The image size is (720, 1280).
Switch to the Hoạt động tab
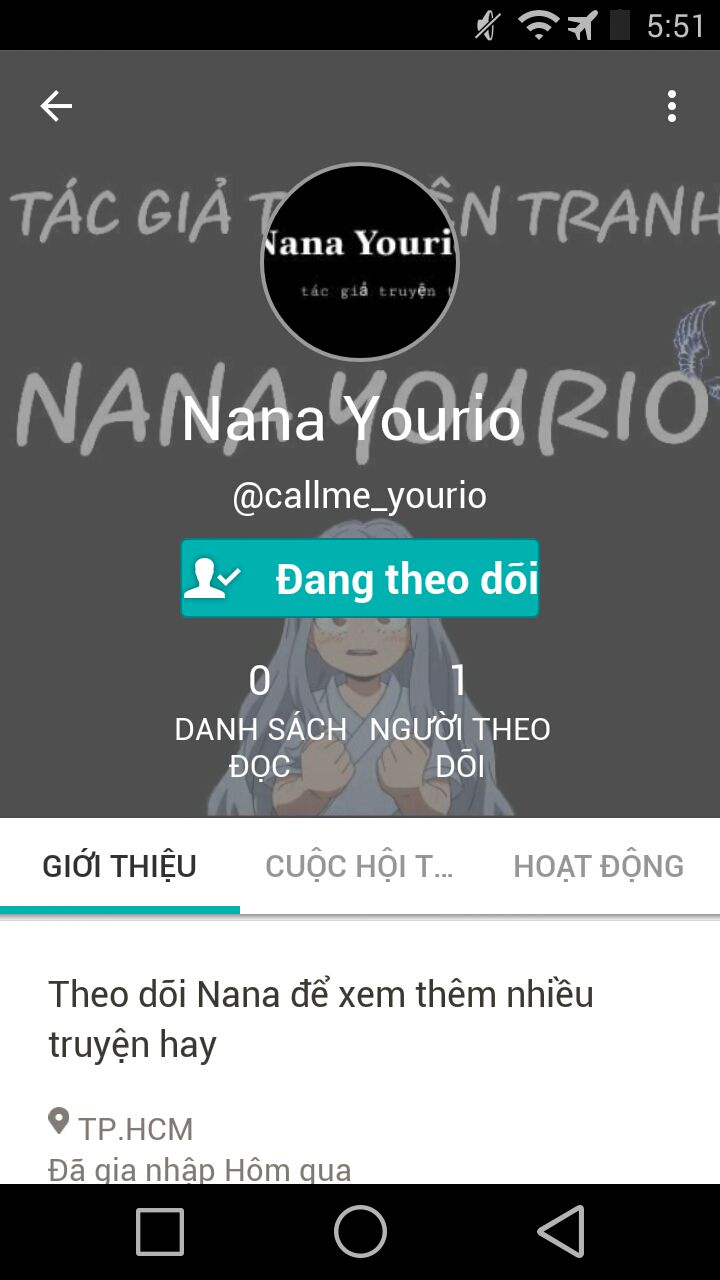598,866
